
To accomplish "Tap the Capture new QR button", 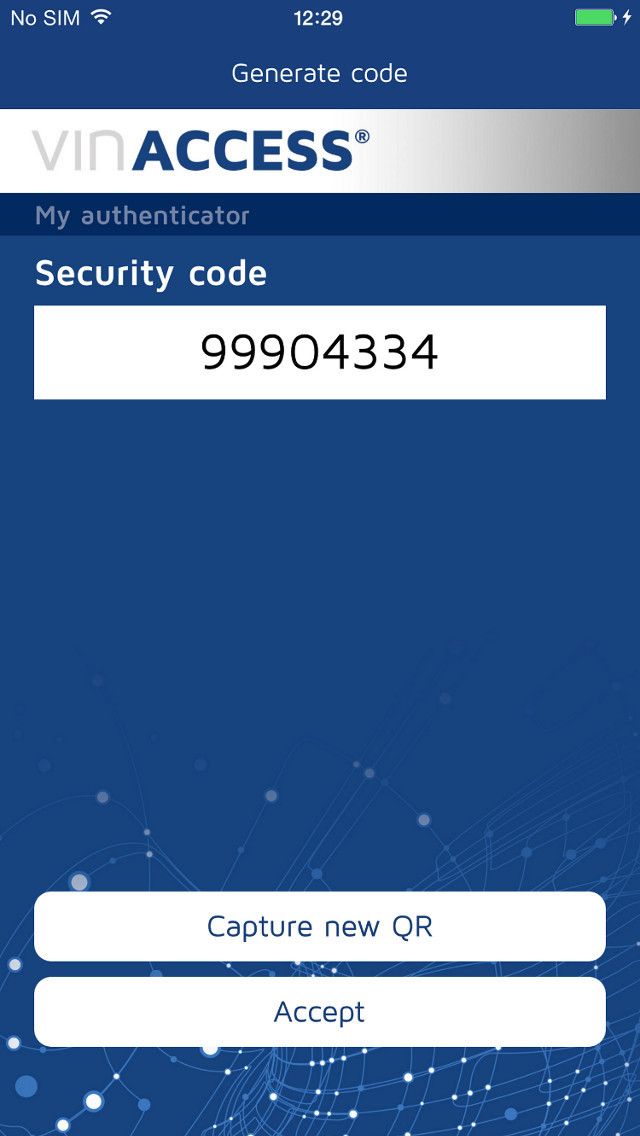I will 320,926.
